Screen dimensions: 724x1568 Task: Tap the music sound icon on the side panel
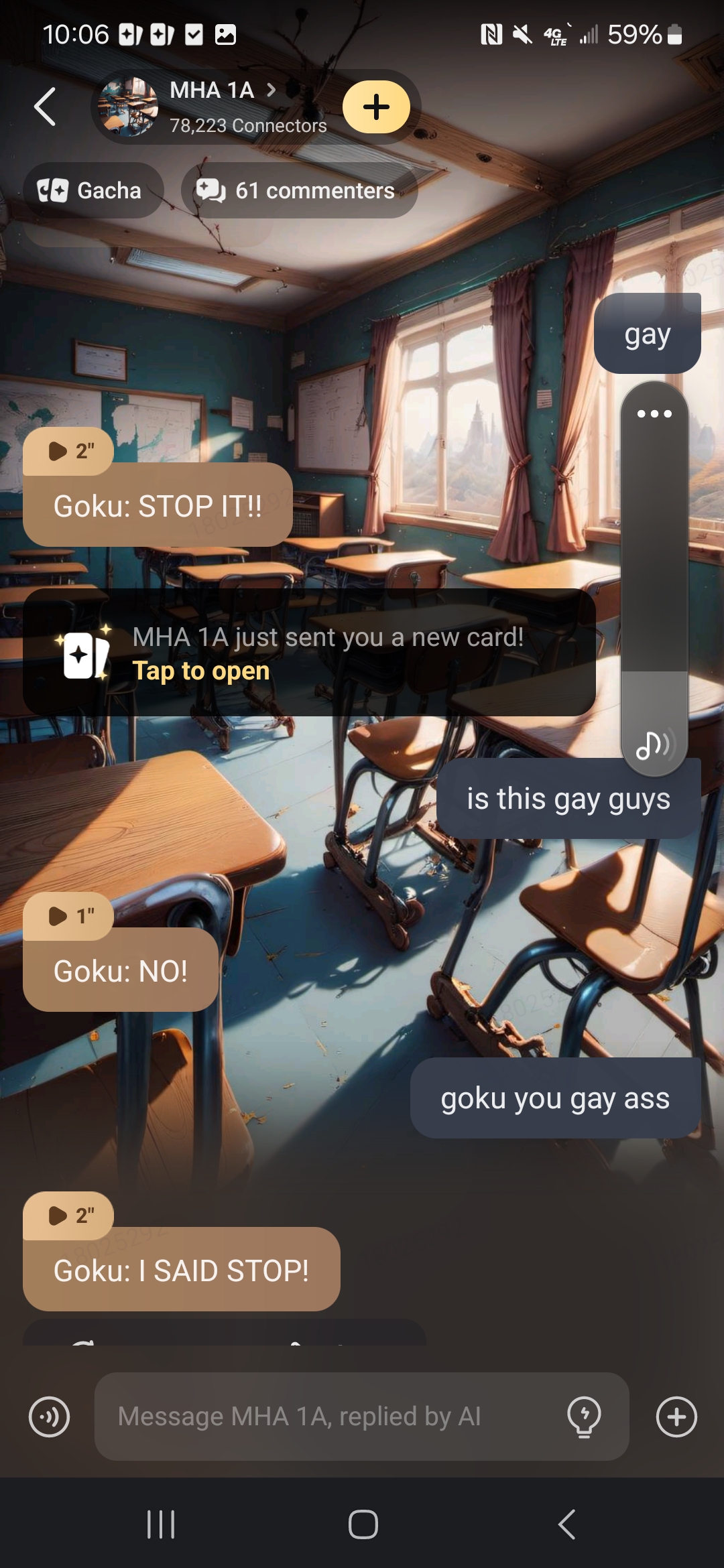click(x=654, y=744)
